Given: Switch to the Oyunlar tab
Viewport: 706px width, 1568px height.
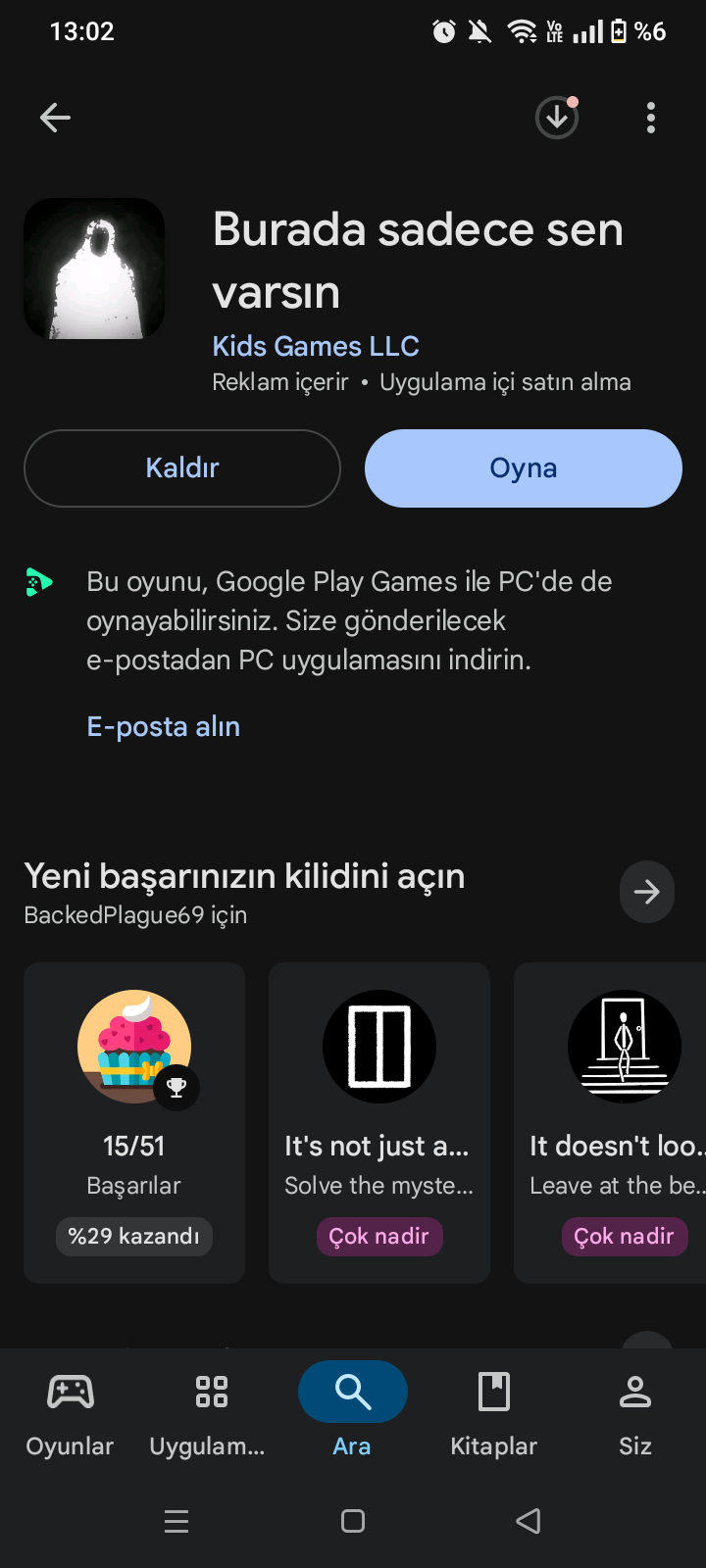Looking at the screenshot, I should point(71,1411).
